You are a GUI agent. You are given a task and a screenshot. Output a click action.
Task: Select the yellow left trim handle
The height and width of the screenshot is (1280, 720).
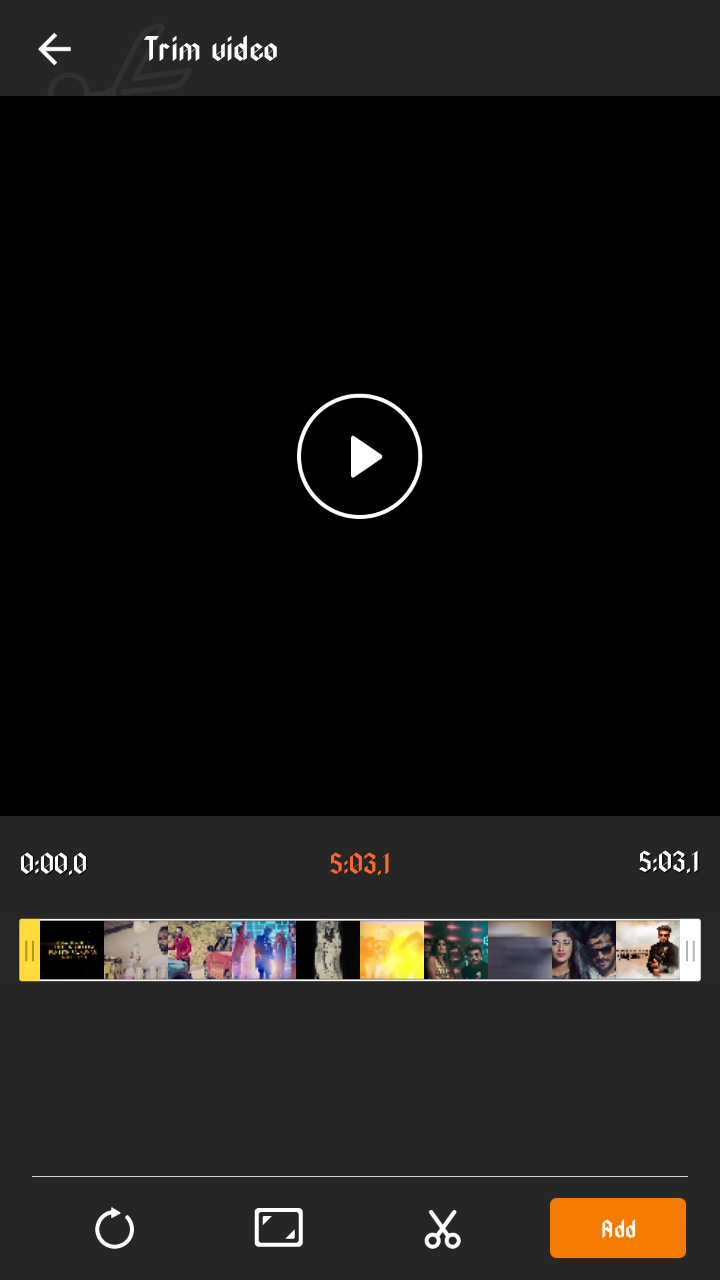(x=30, y=950)
